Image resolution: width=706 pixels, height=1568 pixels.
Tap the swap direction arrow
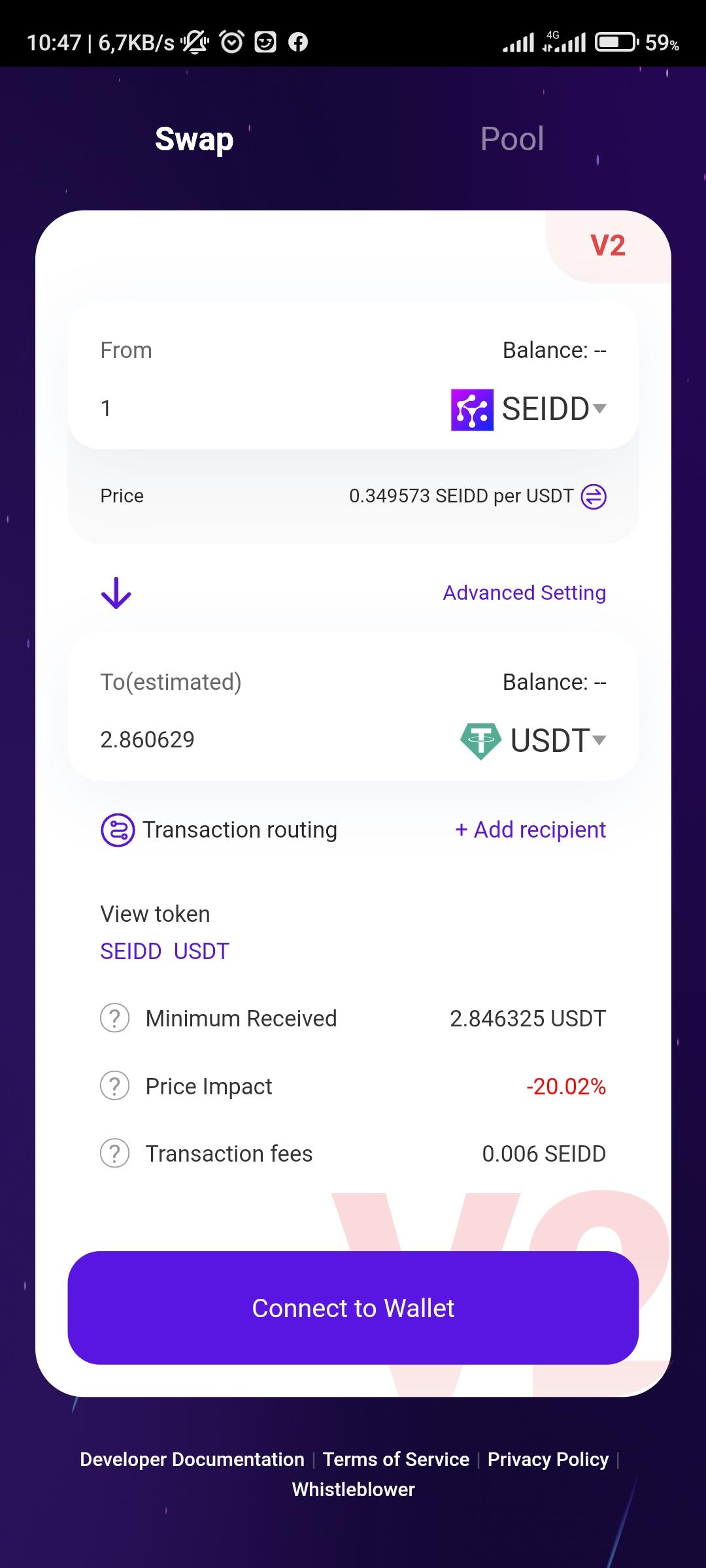point(116,593)
